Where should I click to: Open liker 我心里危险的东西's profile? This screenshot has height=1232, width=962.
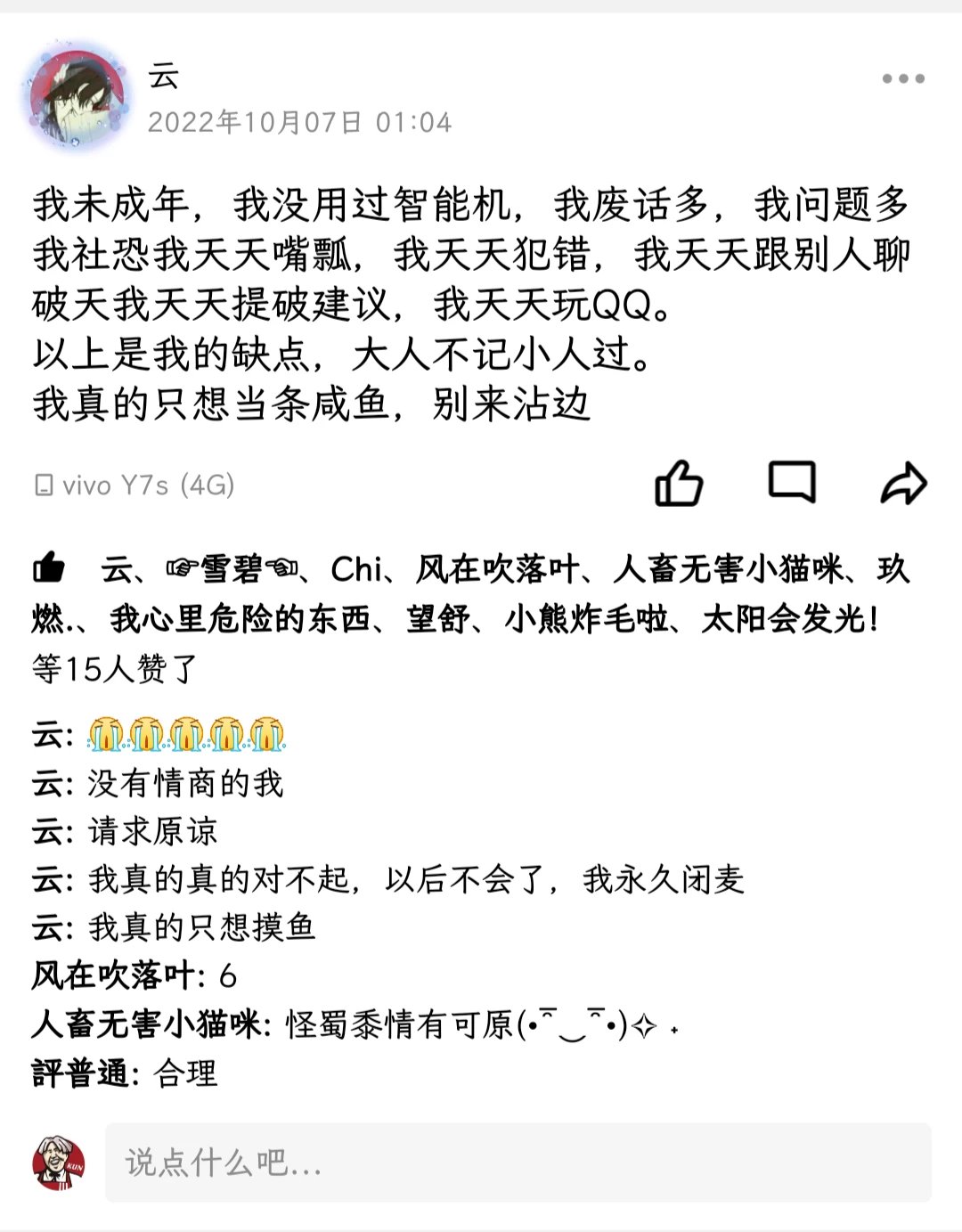pyautogui.click(x=240, y=618)
